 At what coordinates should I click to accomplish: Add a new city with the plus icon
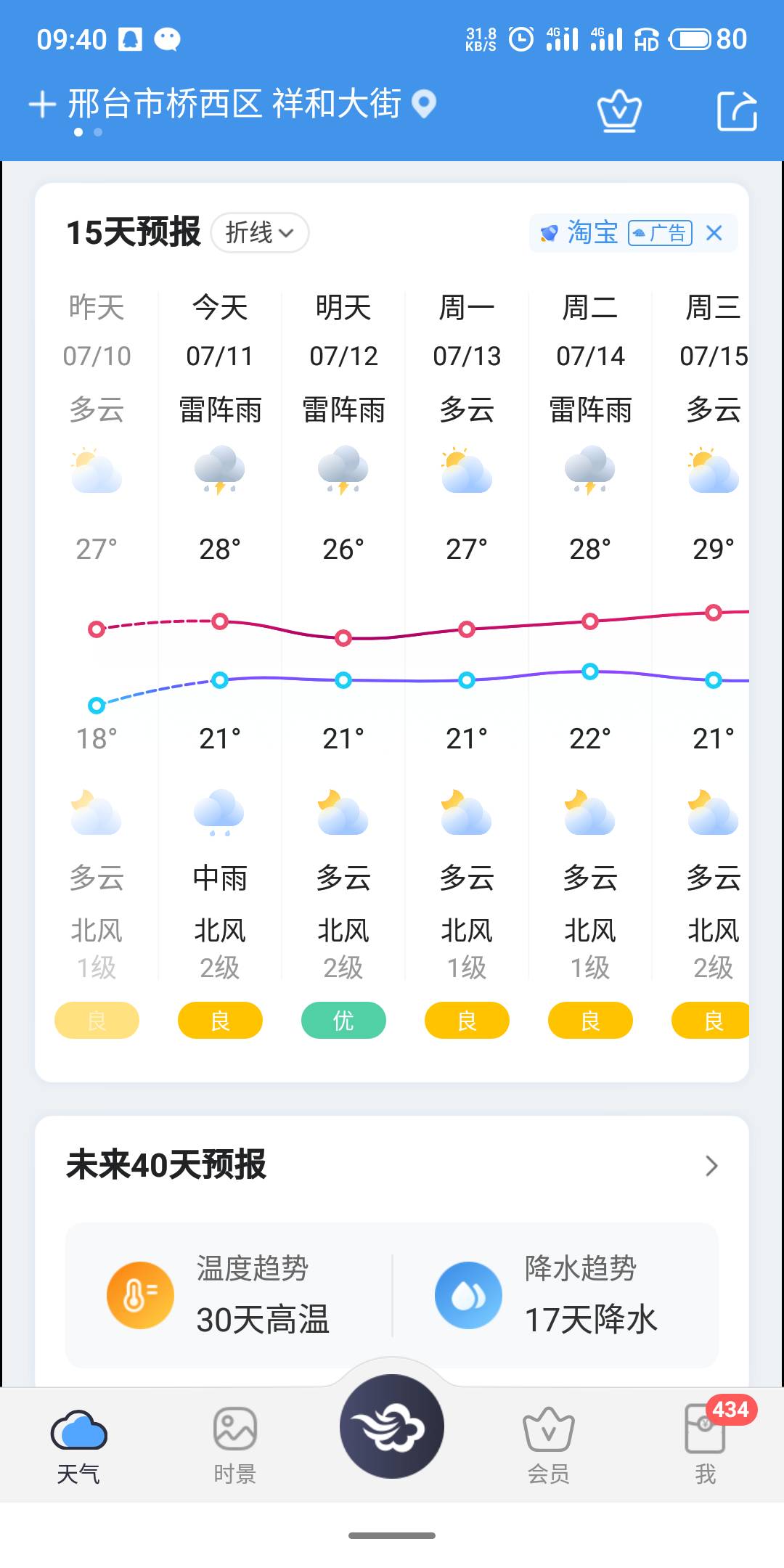coord(42,104)
